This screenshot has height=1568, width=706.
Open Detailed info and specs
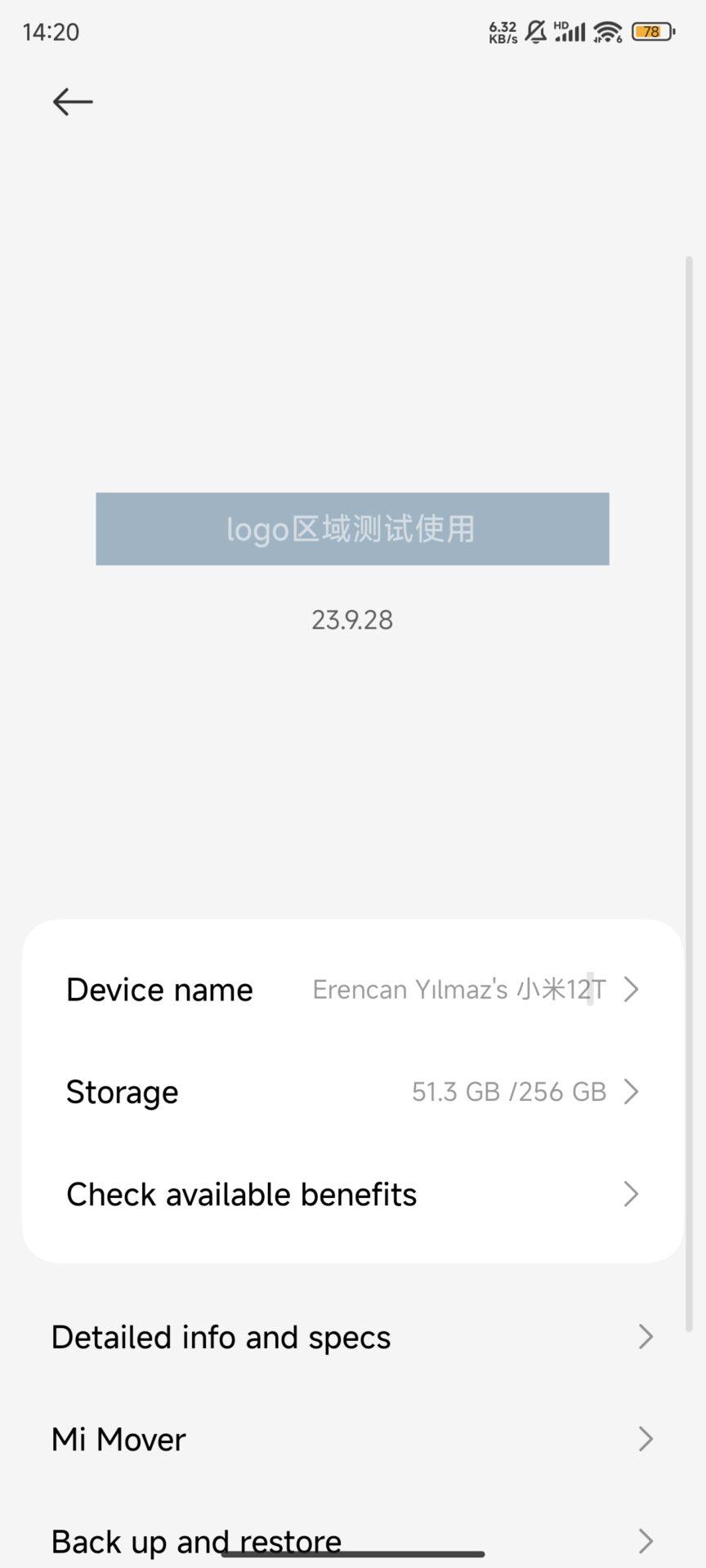(x=353, y=1337)
